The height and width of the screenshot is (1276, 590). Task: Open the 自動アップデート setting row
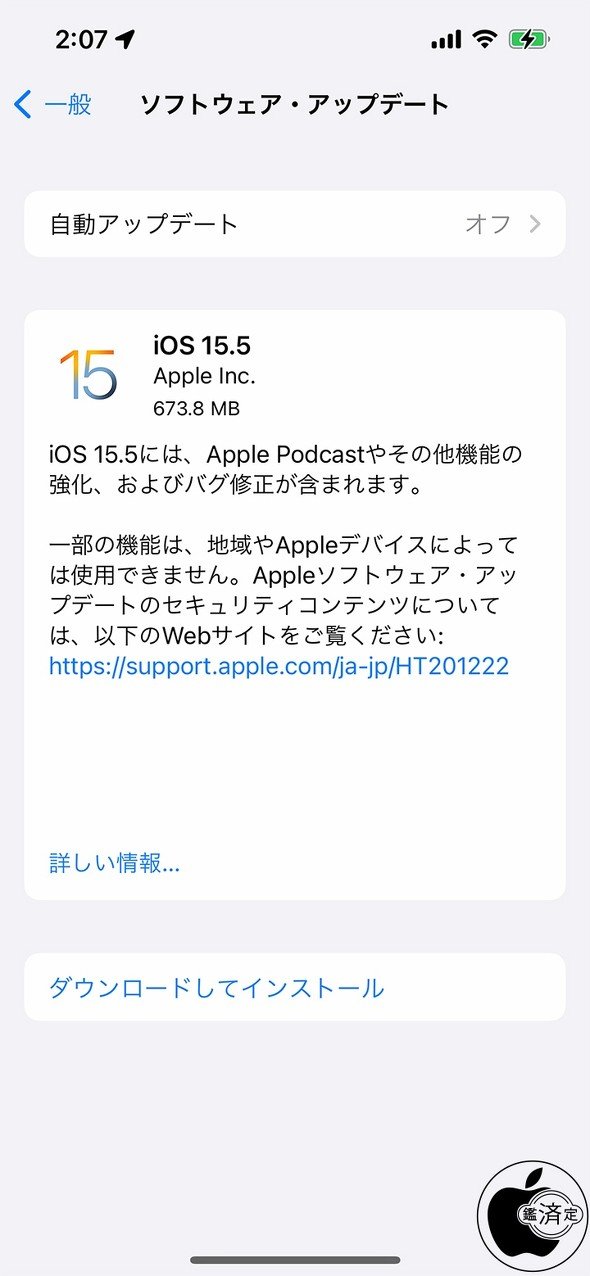pos(295,224)
